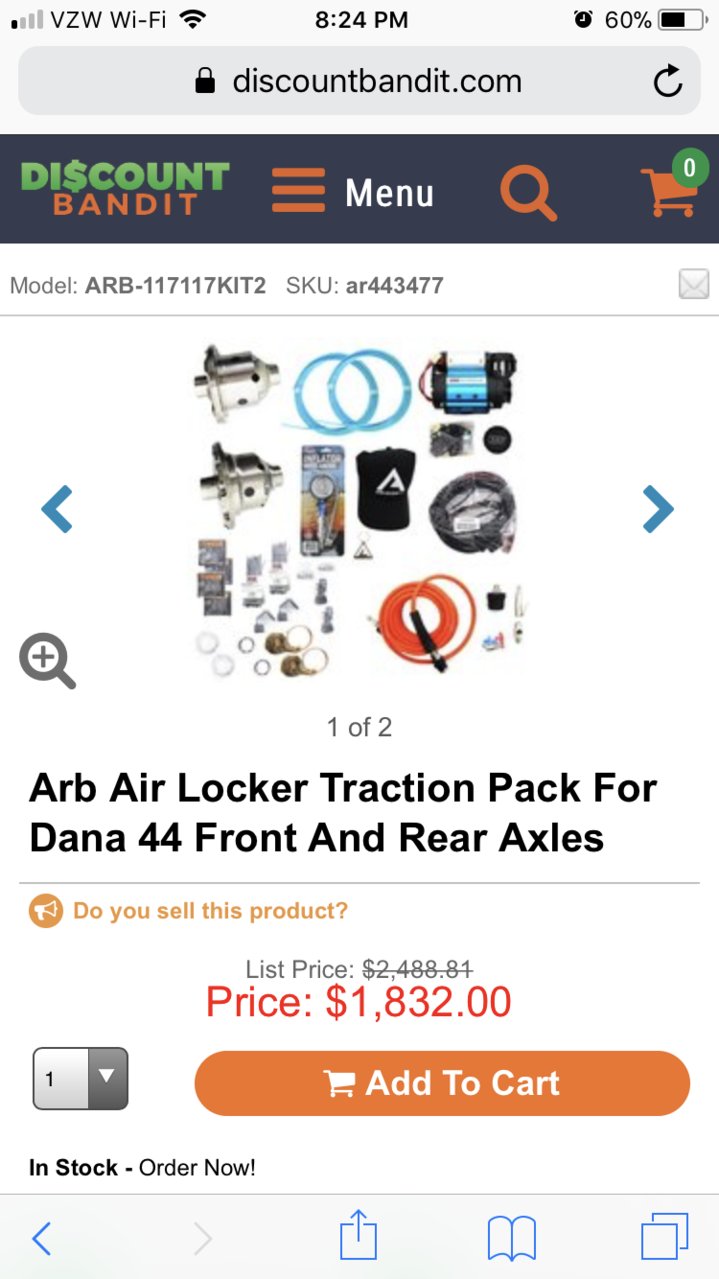Show the previous product image
The height and width of the screenshot is (1279, 719).
pyautogui.click(x=57, y=509)
